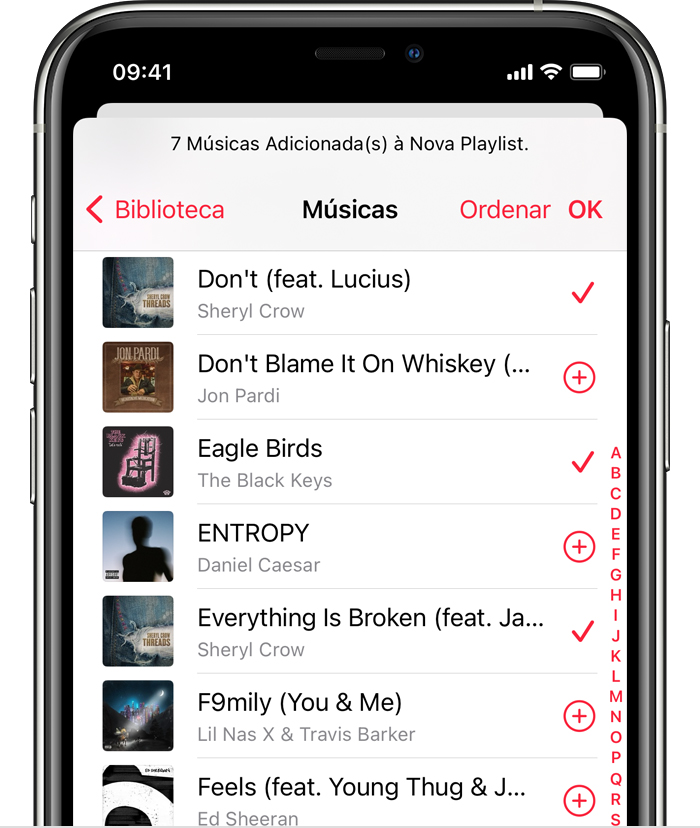Go back to Biblioteca

coord(155,210)
